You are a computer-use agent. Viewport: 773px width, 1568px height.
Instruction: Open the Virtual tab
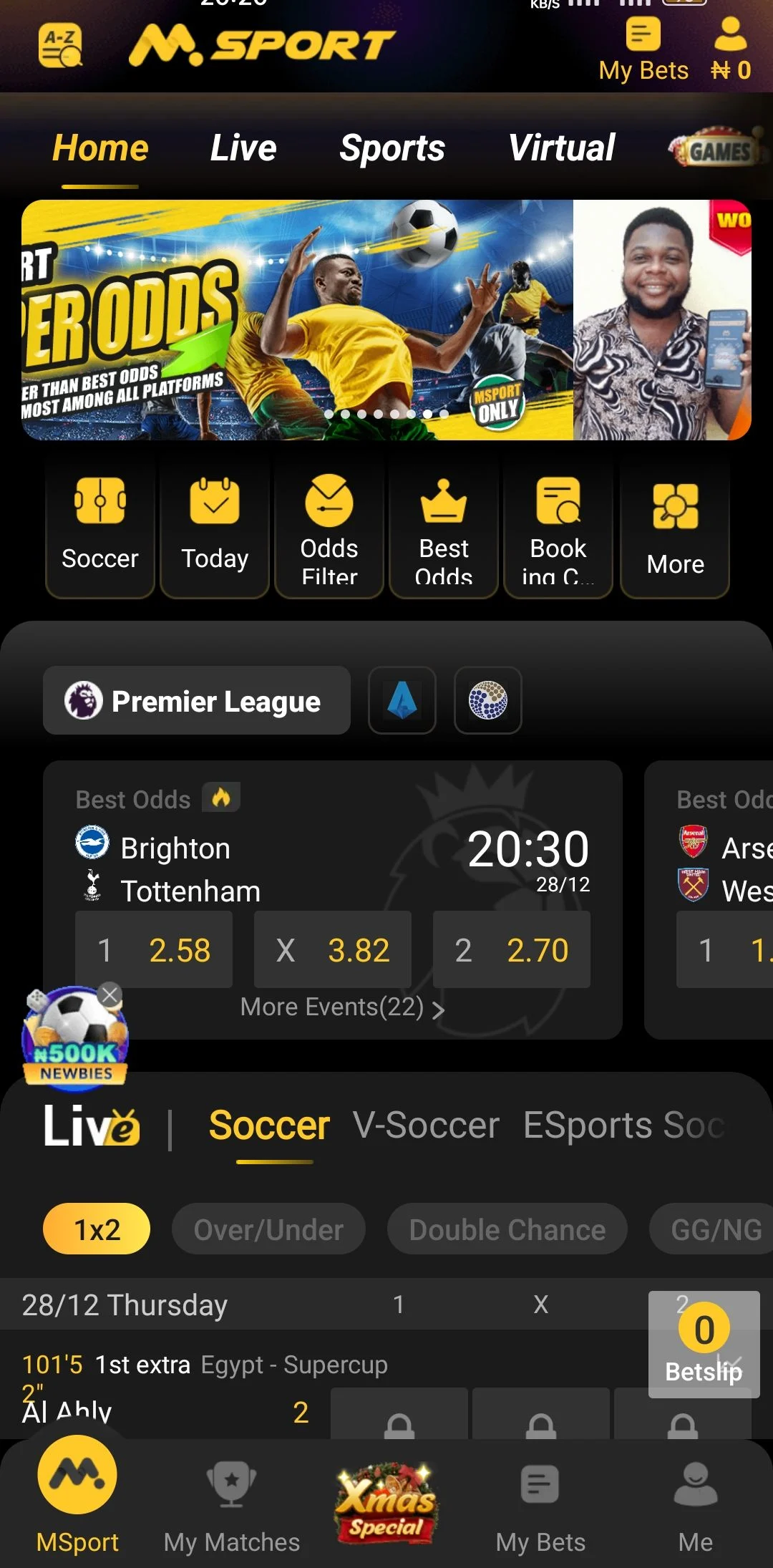pos(561,148)
